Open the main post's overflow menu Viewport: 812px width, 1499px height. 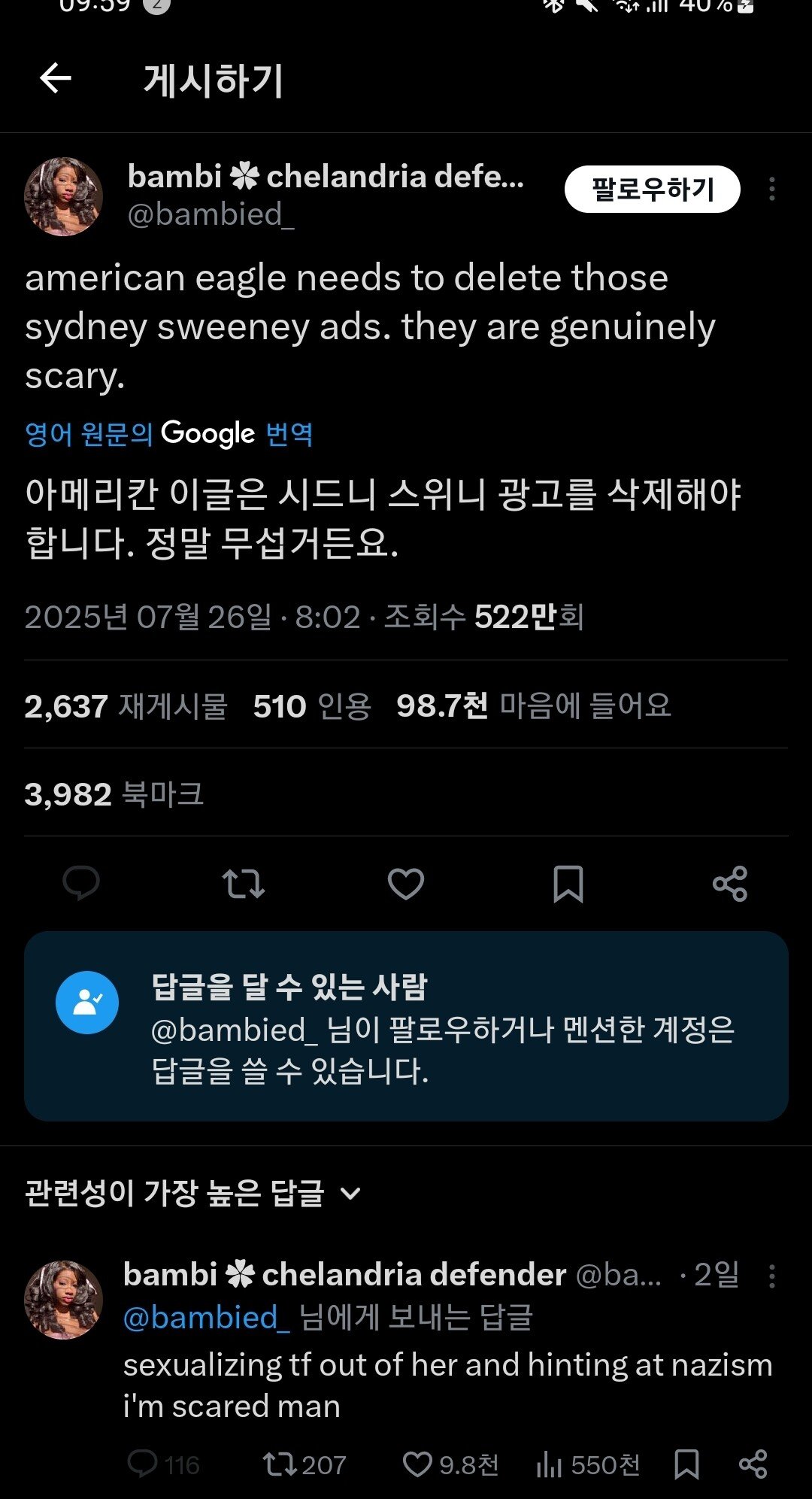point(771,190)
